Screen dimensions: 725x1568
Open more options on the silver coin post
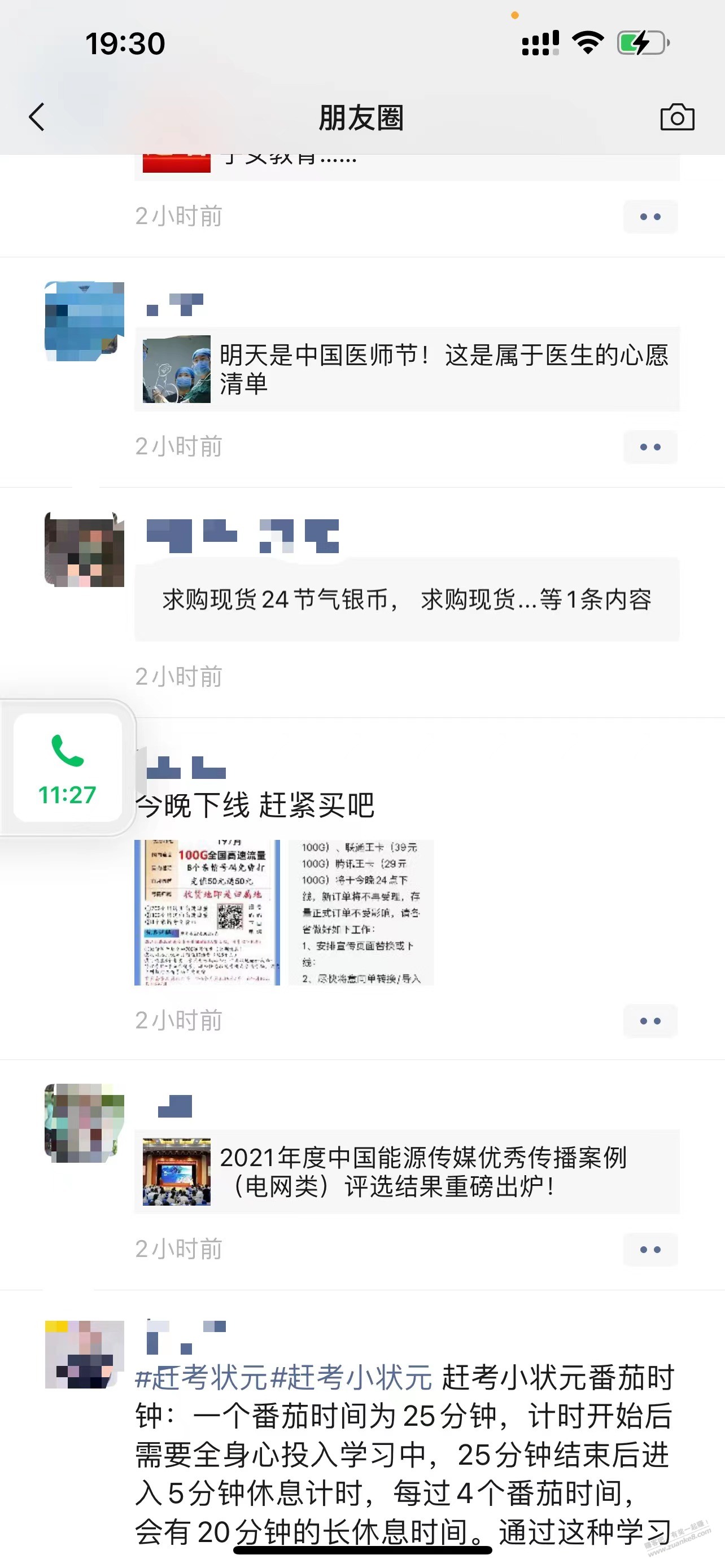650,677
